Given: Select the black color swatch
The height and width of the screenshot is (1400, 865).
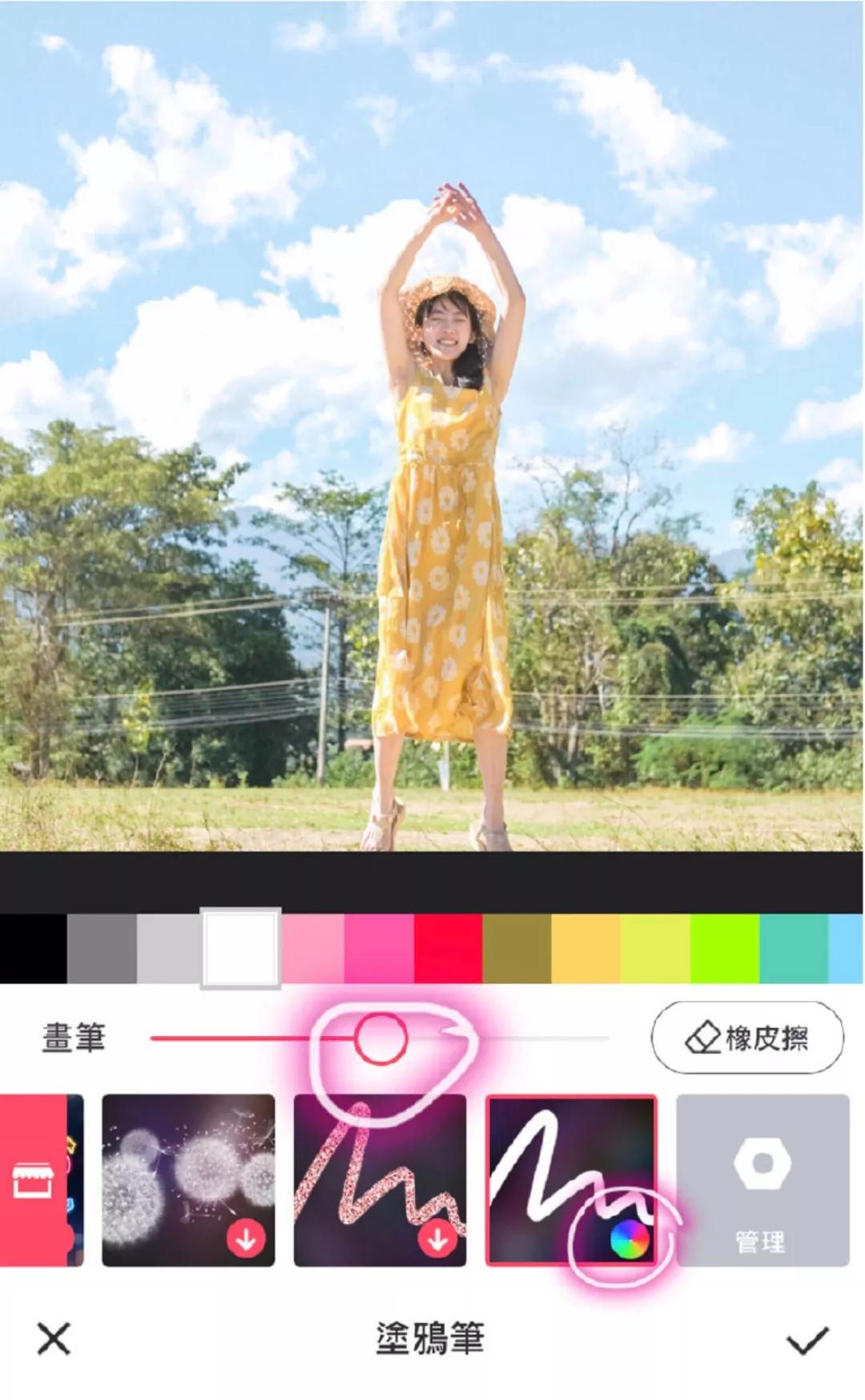Looking at the screenshot, I should pos(32,949).
